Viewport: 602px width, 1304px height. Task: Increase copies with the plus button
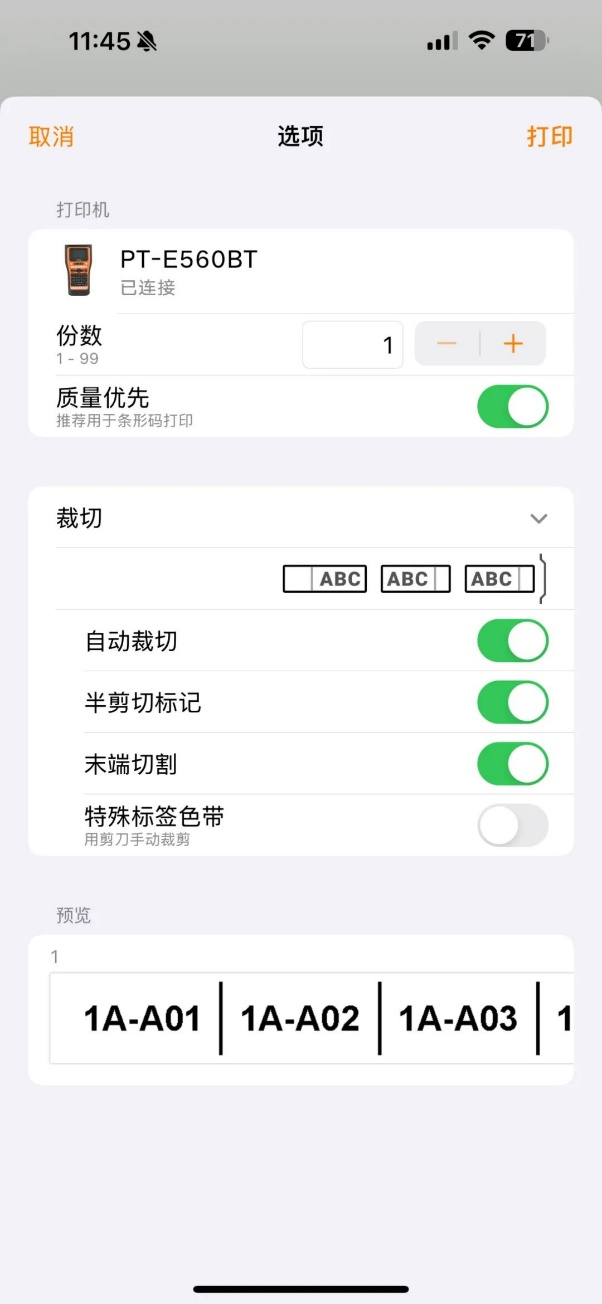(x=513, y=344)
